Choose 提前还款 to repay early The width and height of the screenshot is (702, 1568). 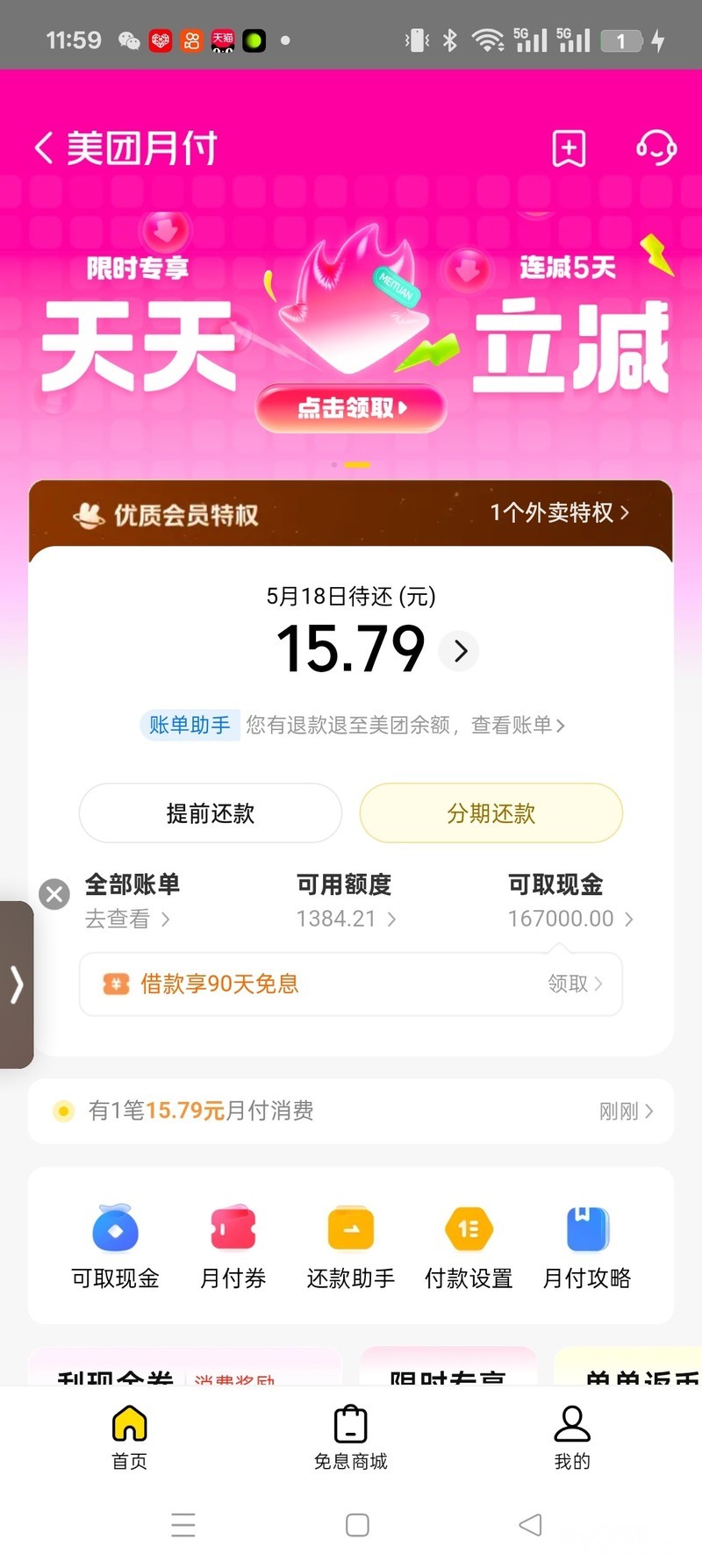211,813
